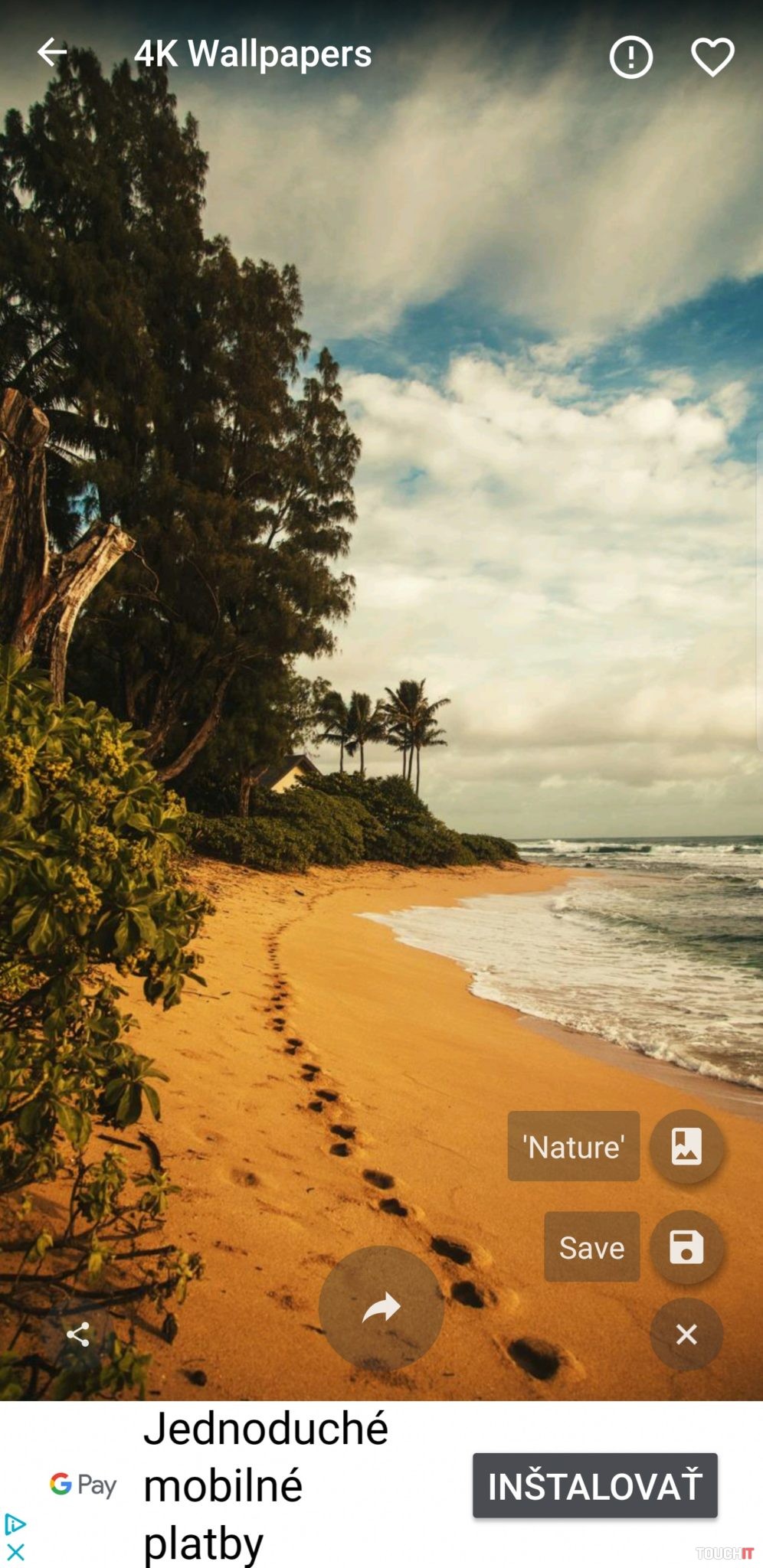
Task: Tap INŠTALOVAŤ on the Google Pay ad
Action: click(594, 1486)
